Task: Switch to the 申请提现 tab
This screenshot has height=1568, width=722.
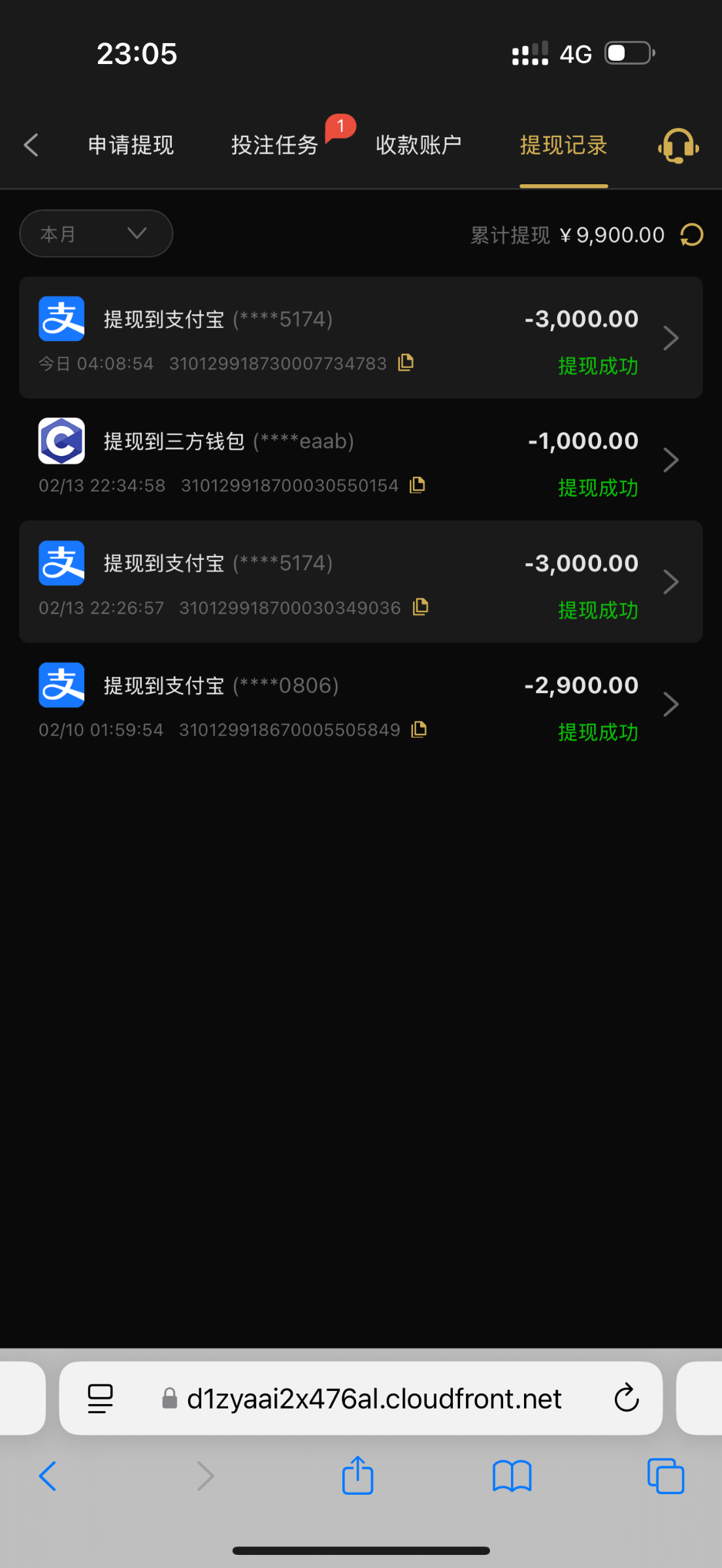Action: pos(131,145)
